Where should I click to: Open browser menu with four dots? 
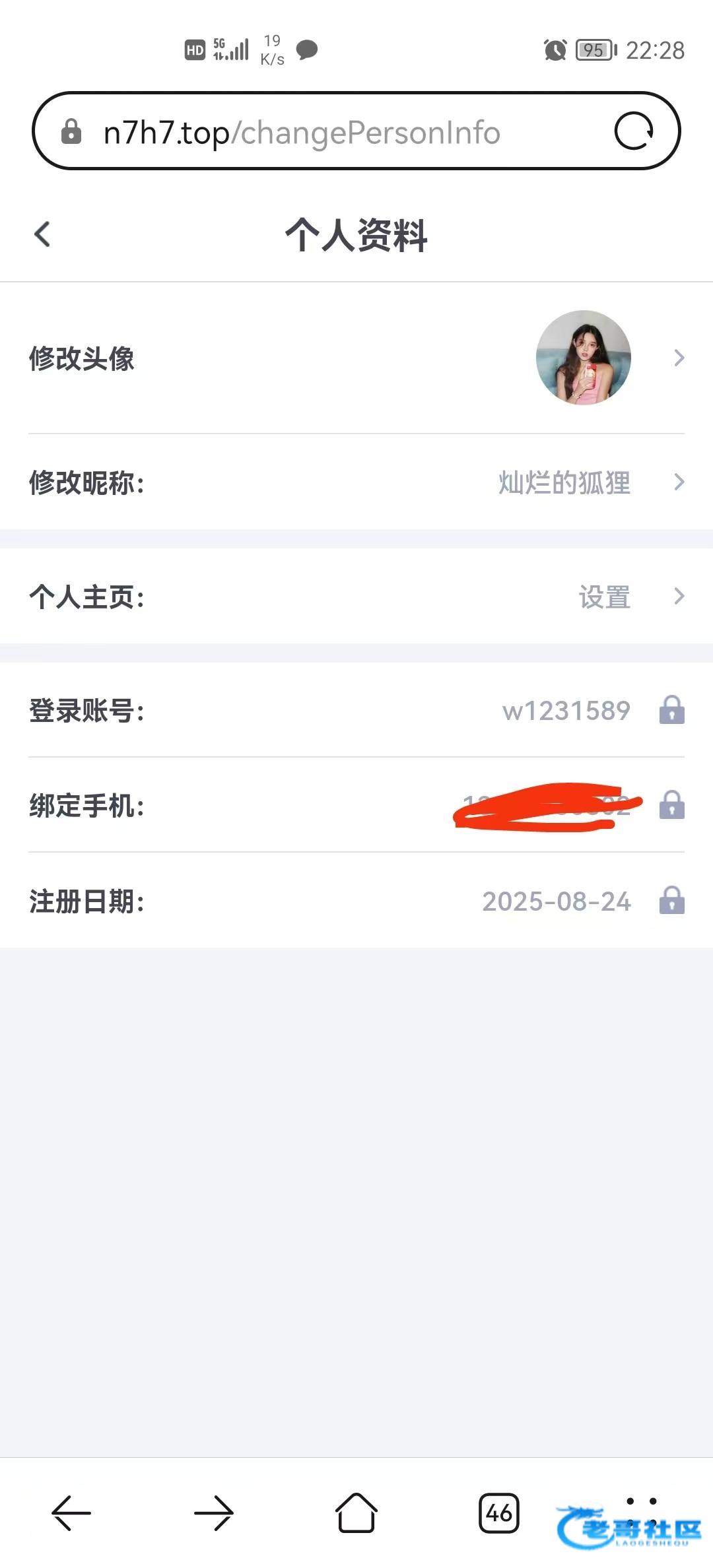641,1511
